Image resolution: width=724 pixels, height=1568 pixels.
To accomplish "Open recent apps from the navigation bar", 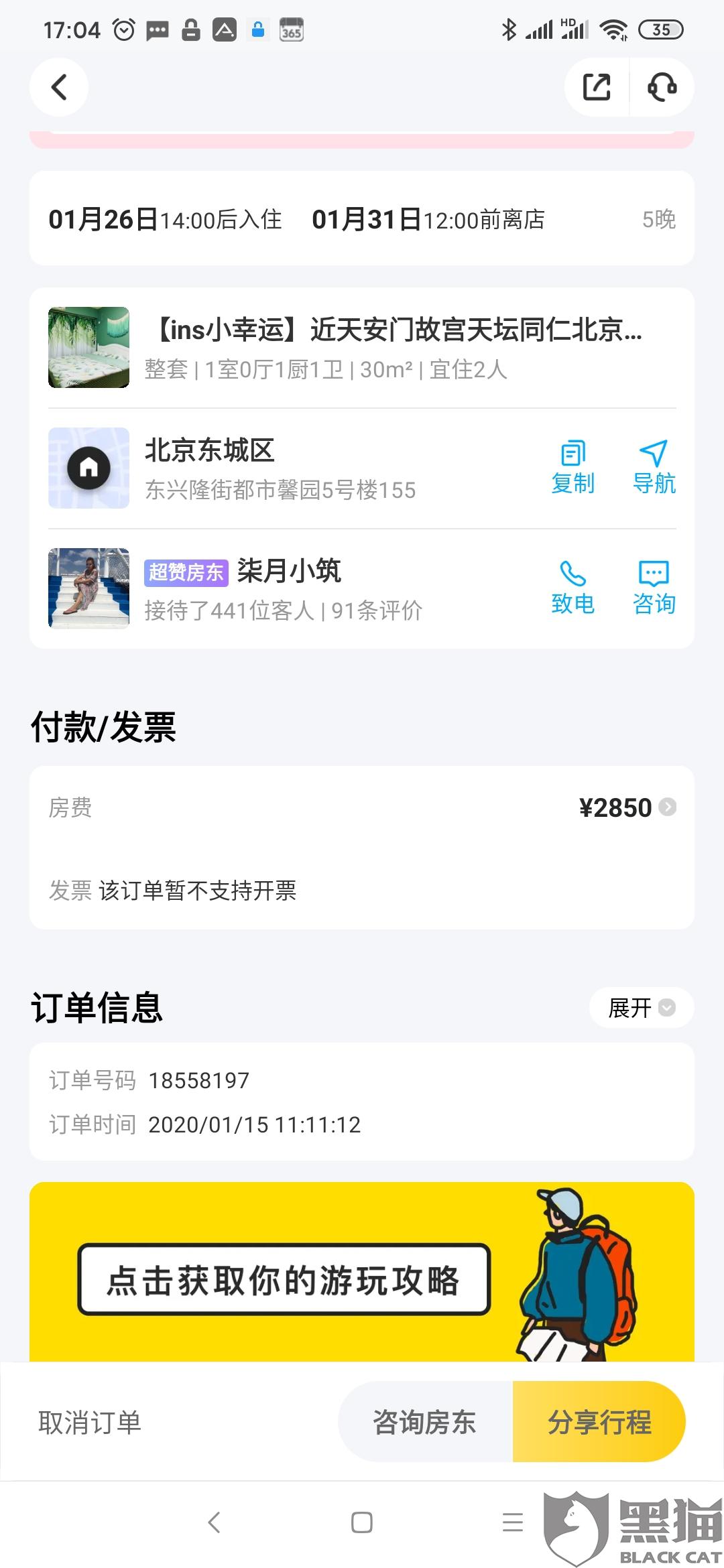I will pyautogui.click(x=512, y=1522).
